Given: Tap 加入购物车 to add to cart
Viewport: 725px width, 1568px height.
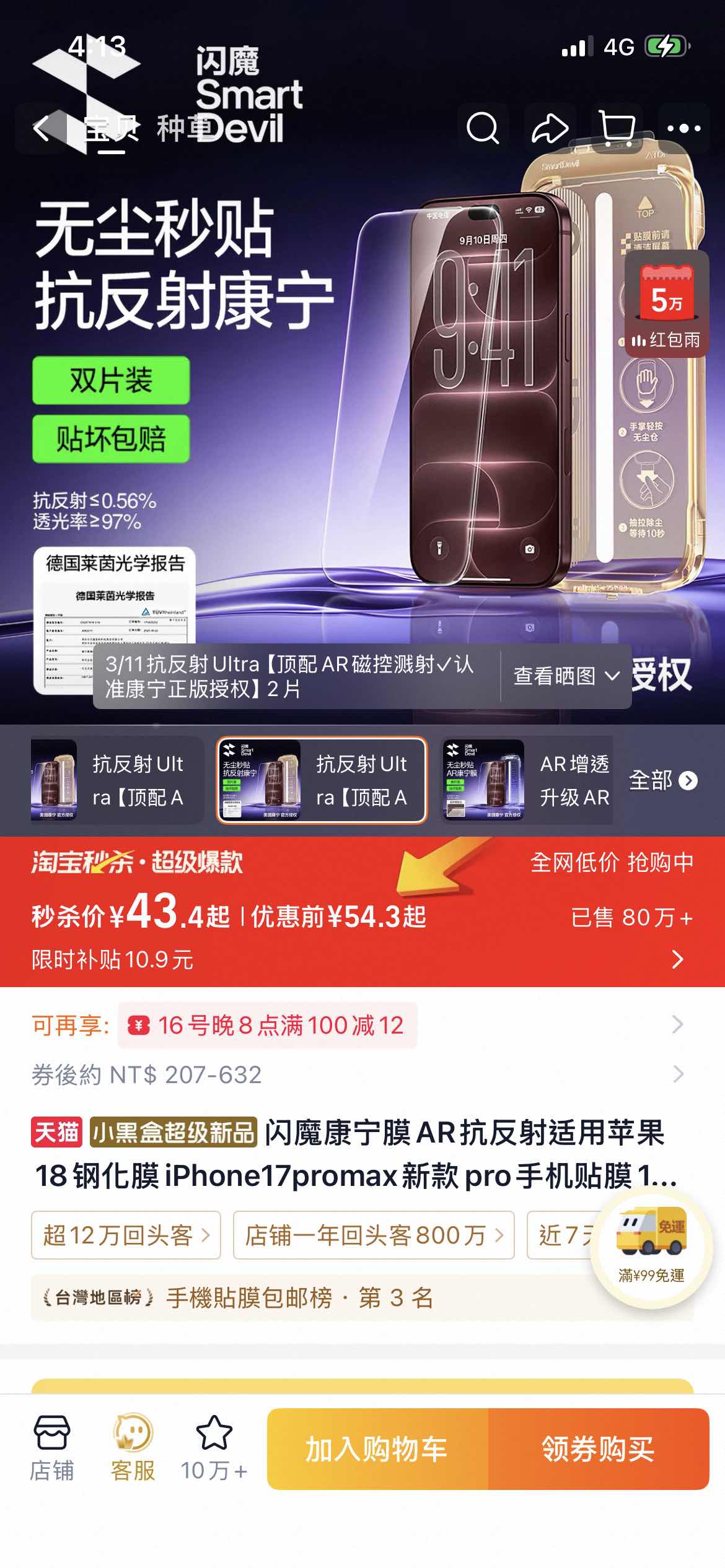Looking at the screenshot, I should tap(377, 1449).
